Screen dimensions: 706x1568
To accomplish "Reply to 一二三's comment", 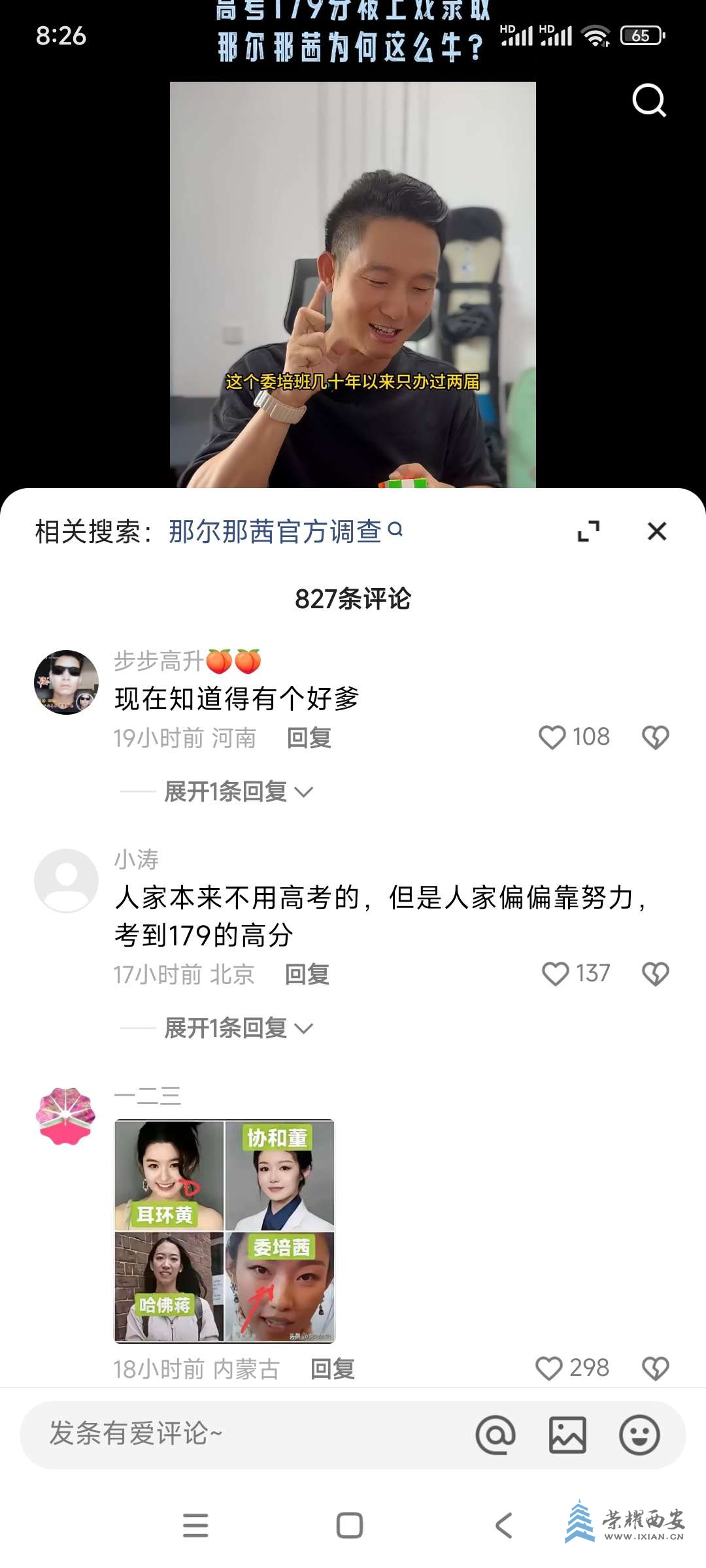I will point(332,1369).
